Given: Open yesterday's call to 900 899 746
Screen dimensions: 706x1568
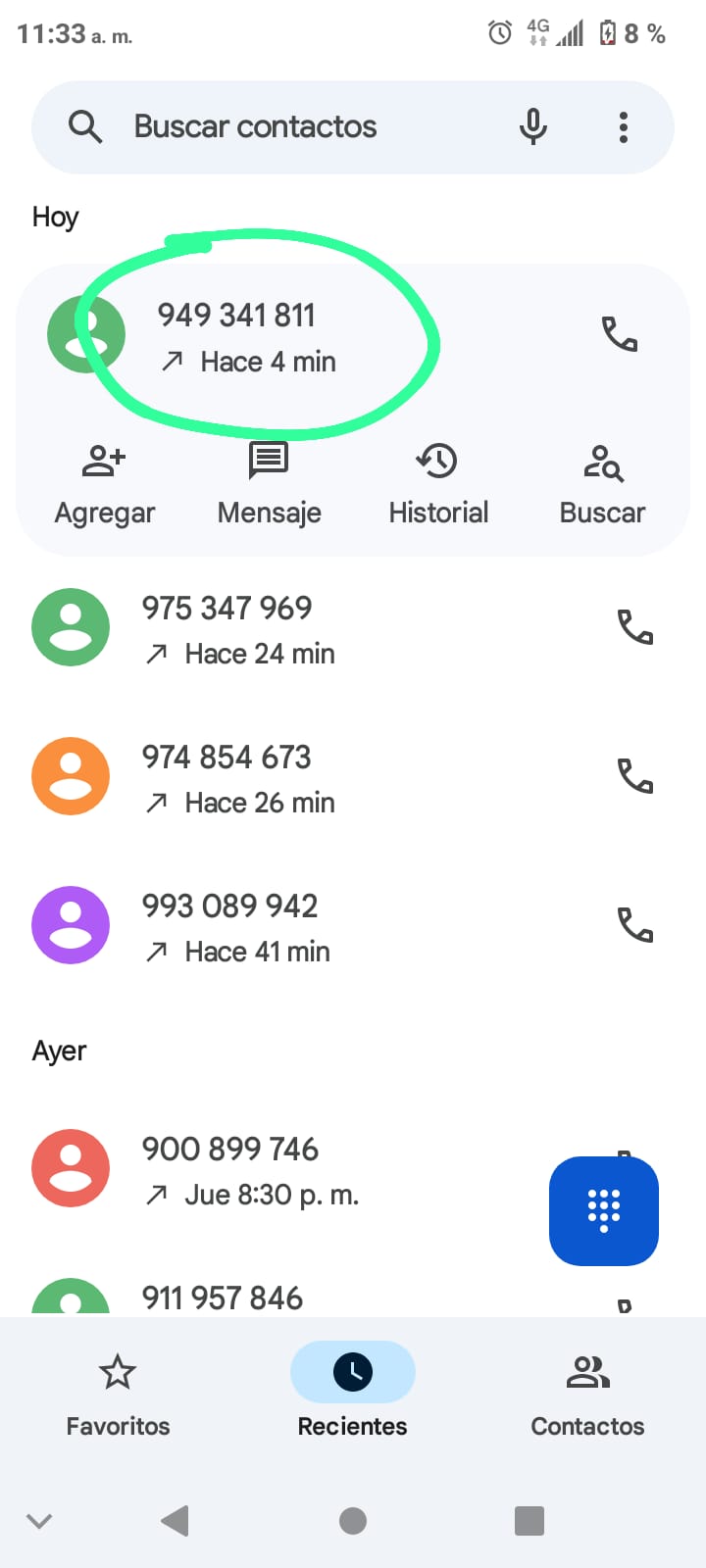Looking at the screenshot, I should point(294,1170).
